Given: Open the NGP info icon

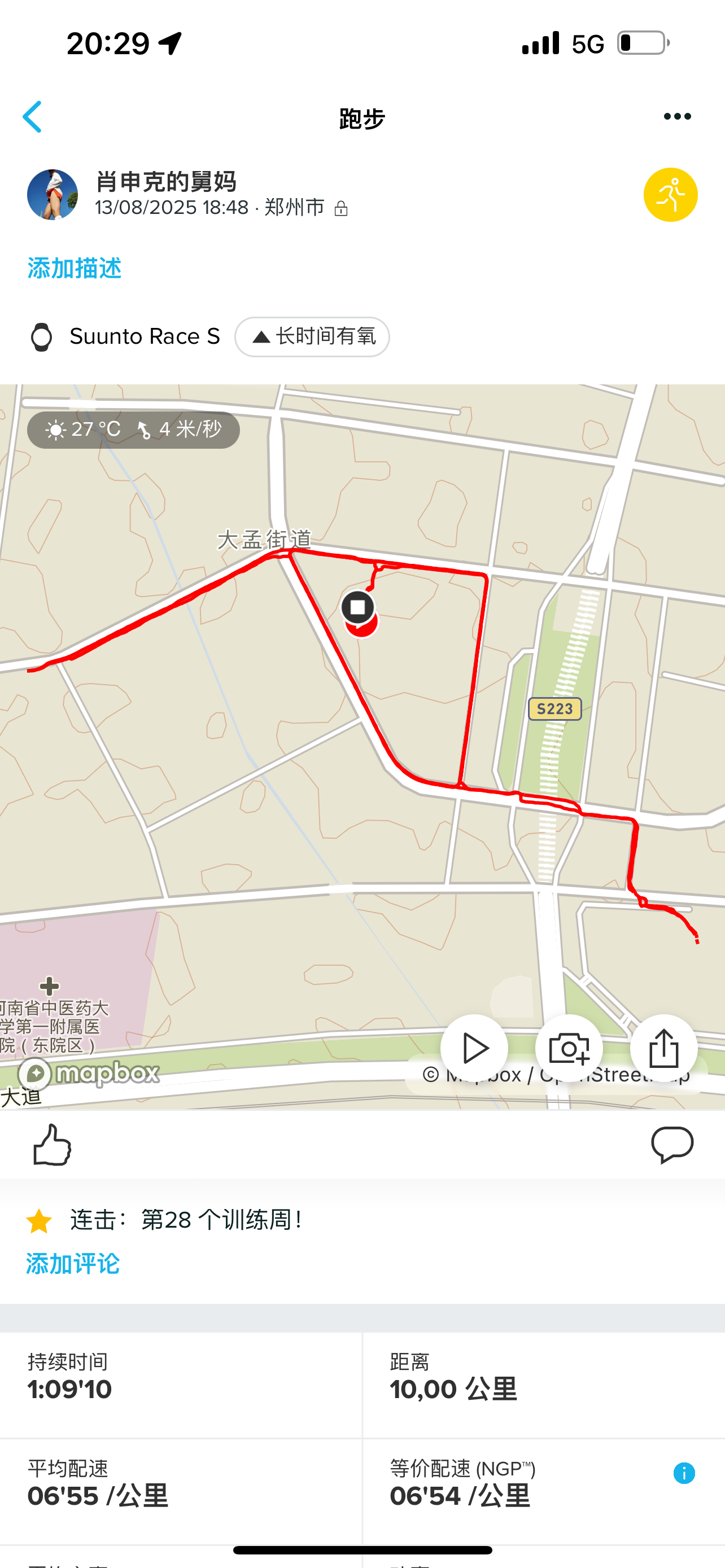Looking at the screenshot, I should click(x=684, y=1473).
